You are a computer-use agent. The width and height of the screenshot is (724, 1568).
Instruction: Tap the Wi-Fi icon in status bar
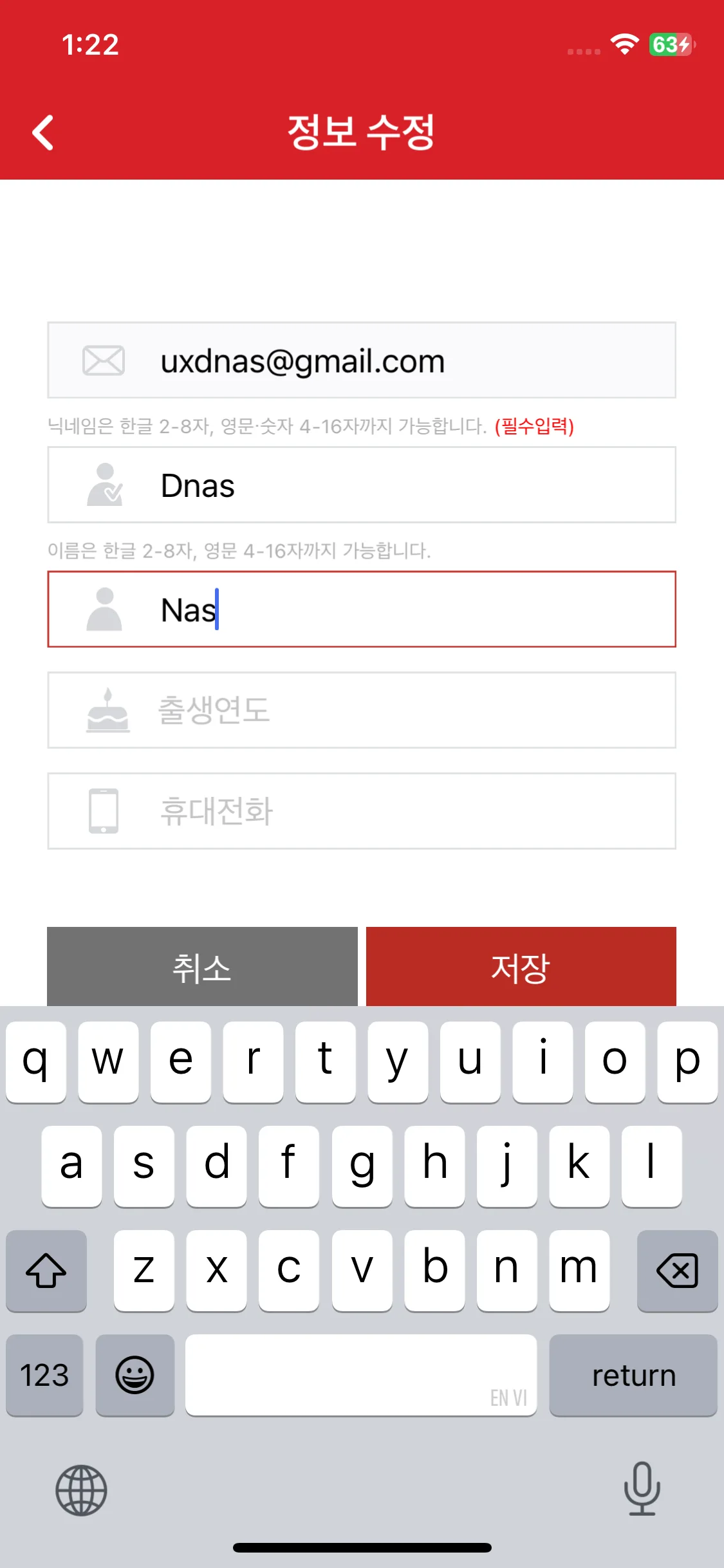pos(624,44)
